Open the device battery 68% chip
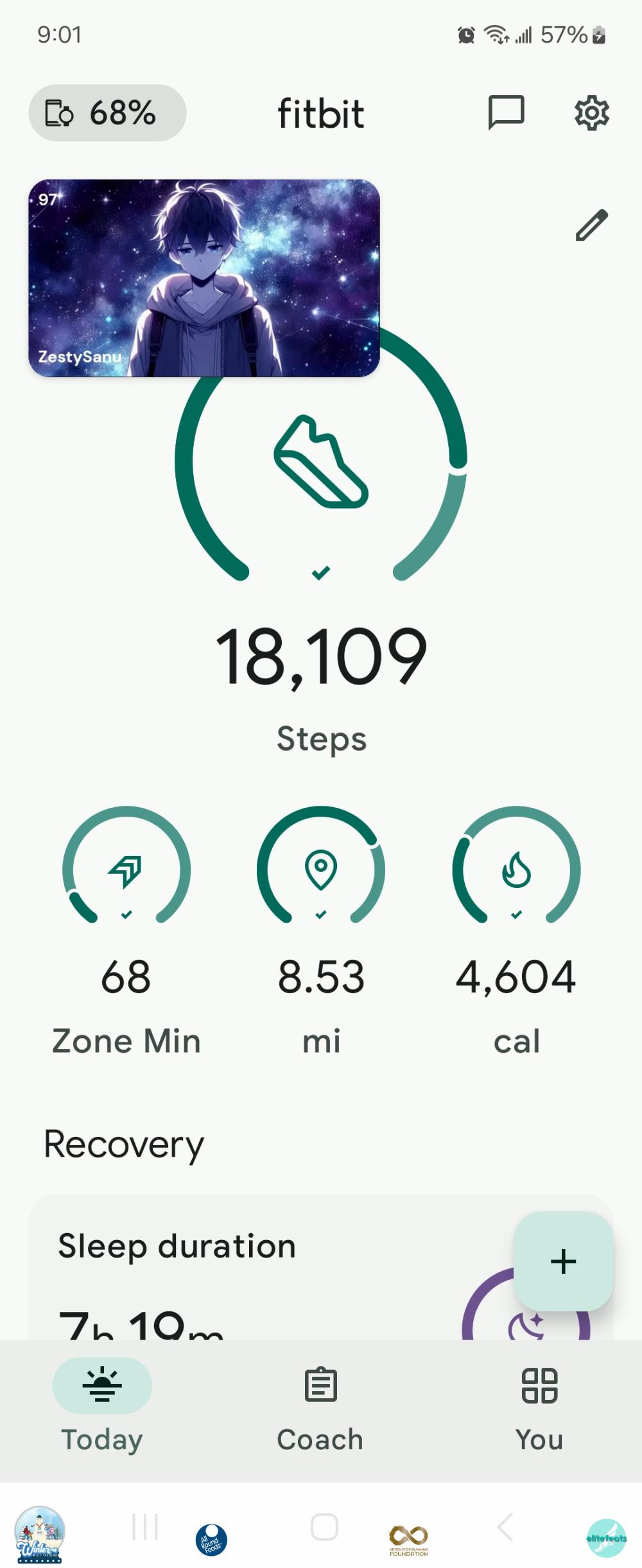Screen dimensions: 642x1568 (x=107, y=113)
